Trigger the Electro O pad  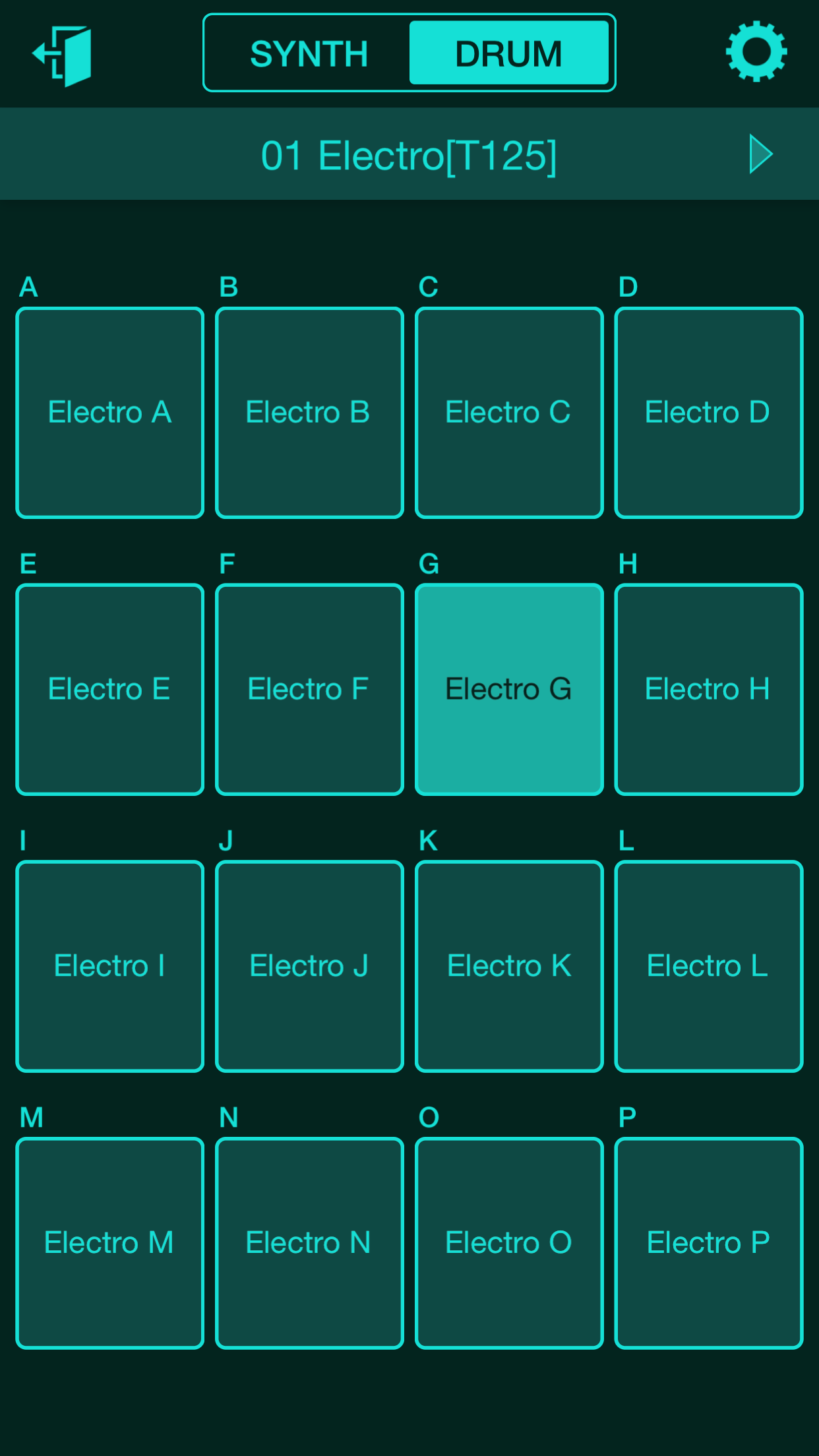[509, 1244]
